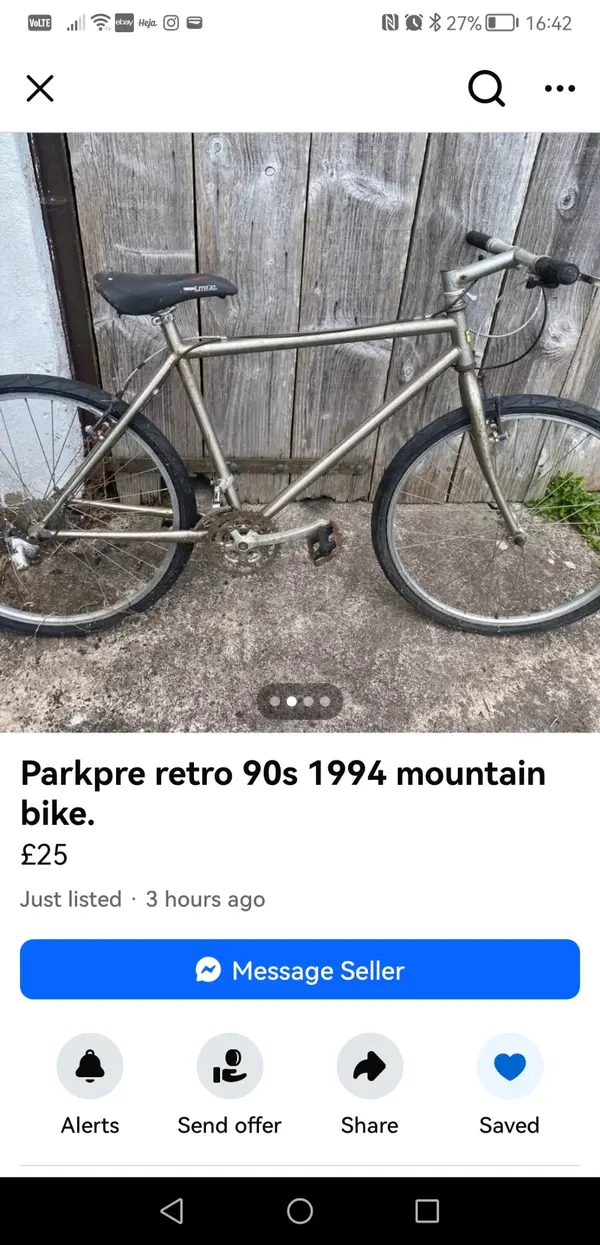Unsave the listing via the Saved heart
Screen dimensions: 600x1245
[510, 1067]
